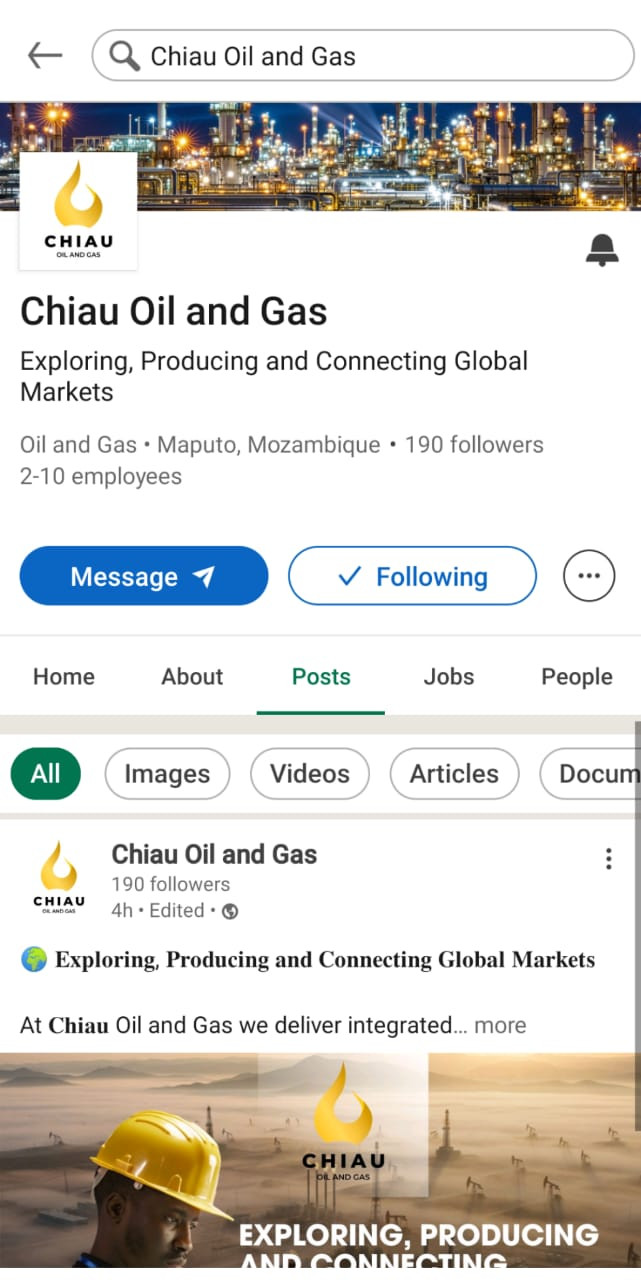Select the Posts tab
641x1280 pixels.
pos(321,677)
